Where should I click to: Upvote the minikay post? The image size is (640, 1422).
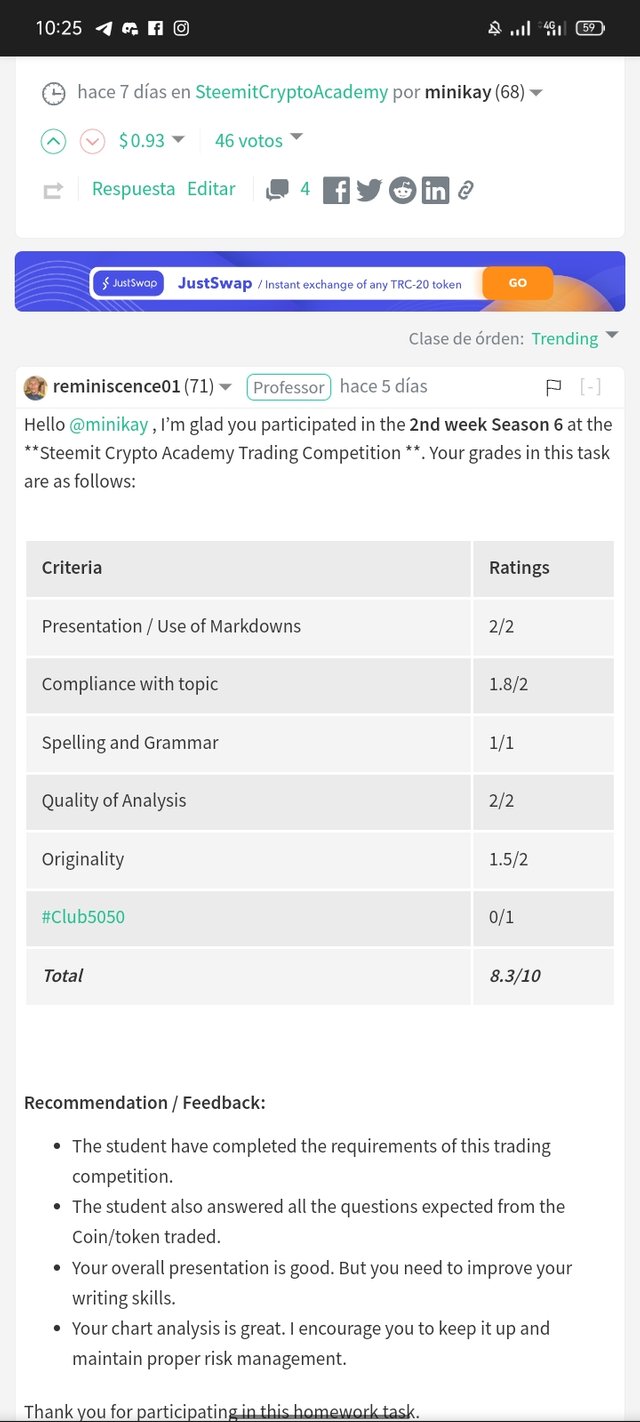53,141
